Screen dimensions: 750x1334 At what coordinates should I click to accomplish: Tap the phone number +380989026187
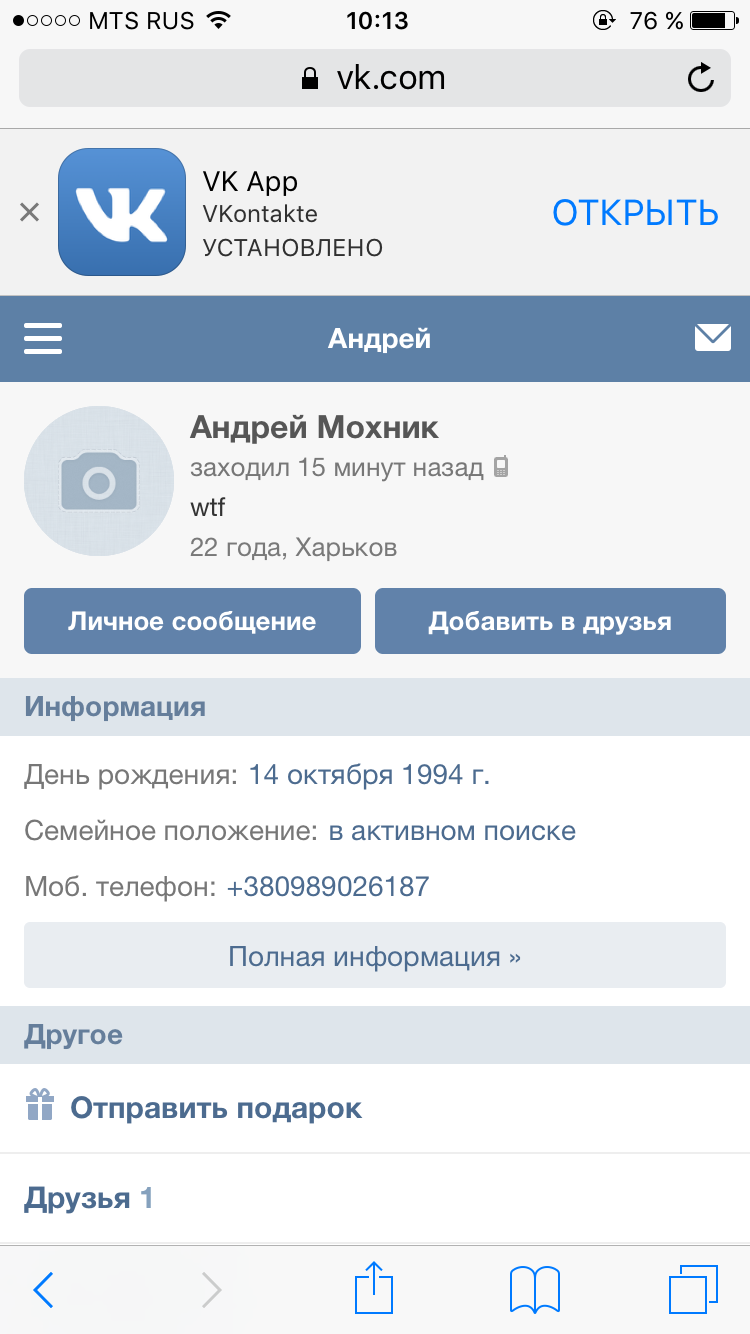[328, 886]
